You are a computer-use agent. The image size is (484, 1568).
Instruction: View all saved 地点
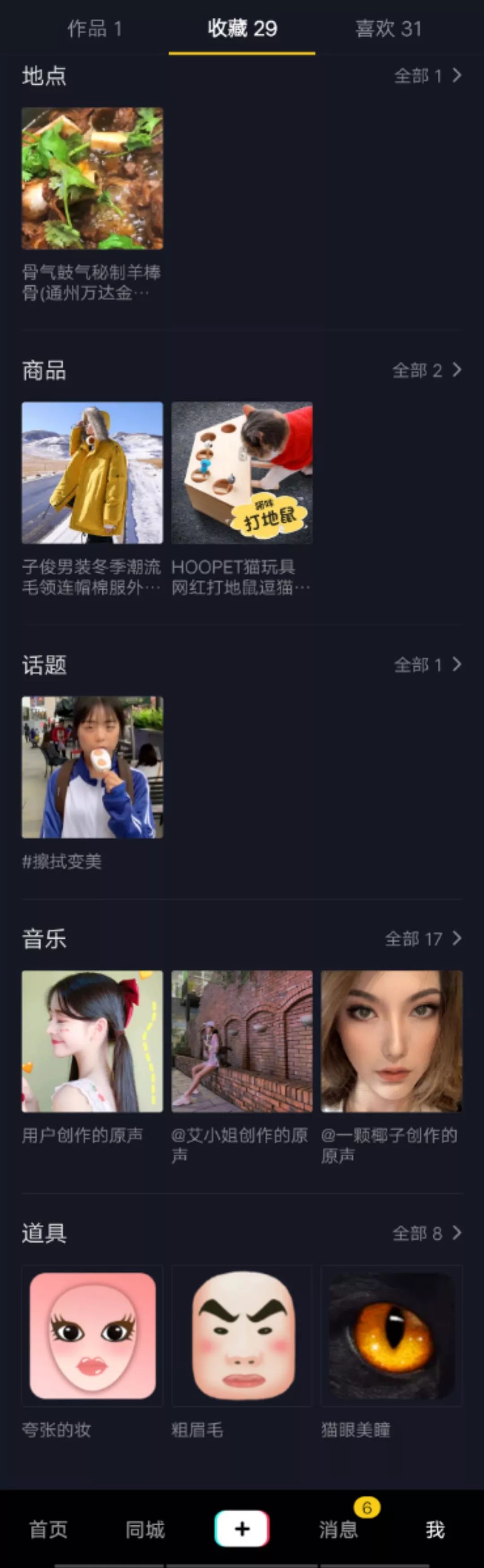click(x=427, y=76)
